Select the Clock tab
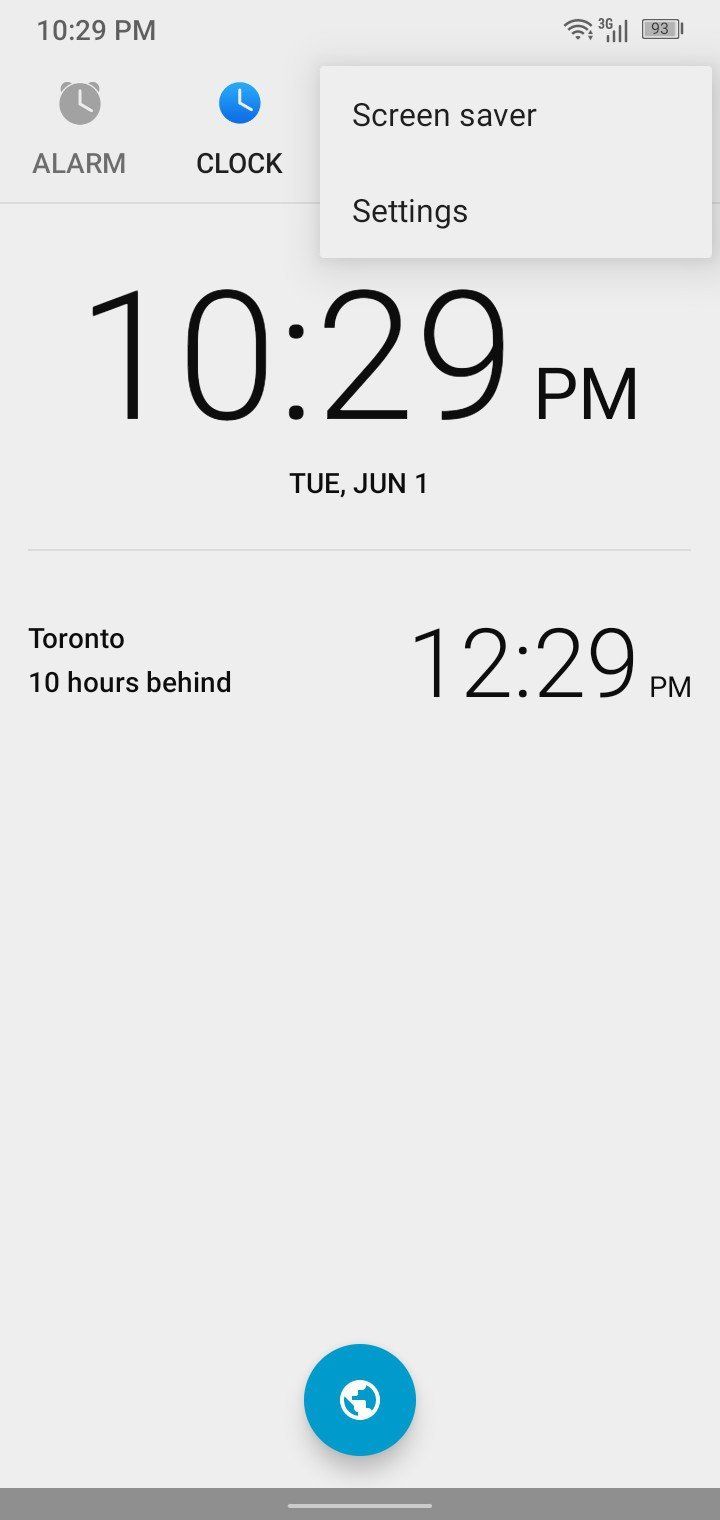The width and height of the screenshot is (720, 1520). tap(239, 130)
